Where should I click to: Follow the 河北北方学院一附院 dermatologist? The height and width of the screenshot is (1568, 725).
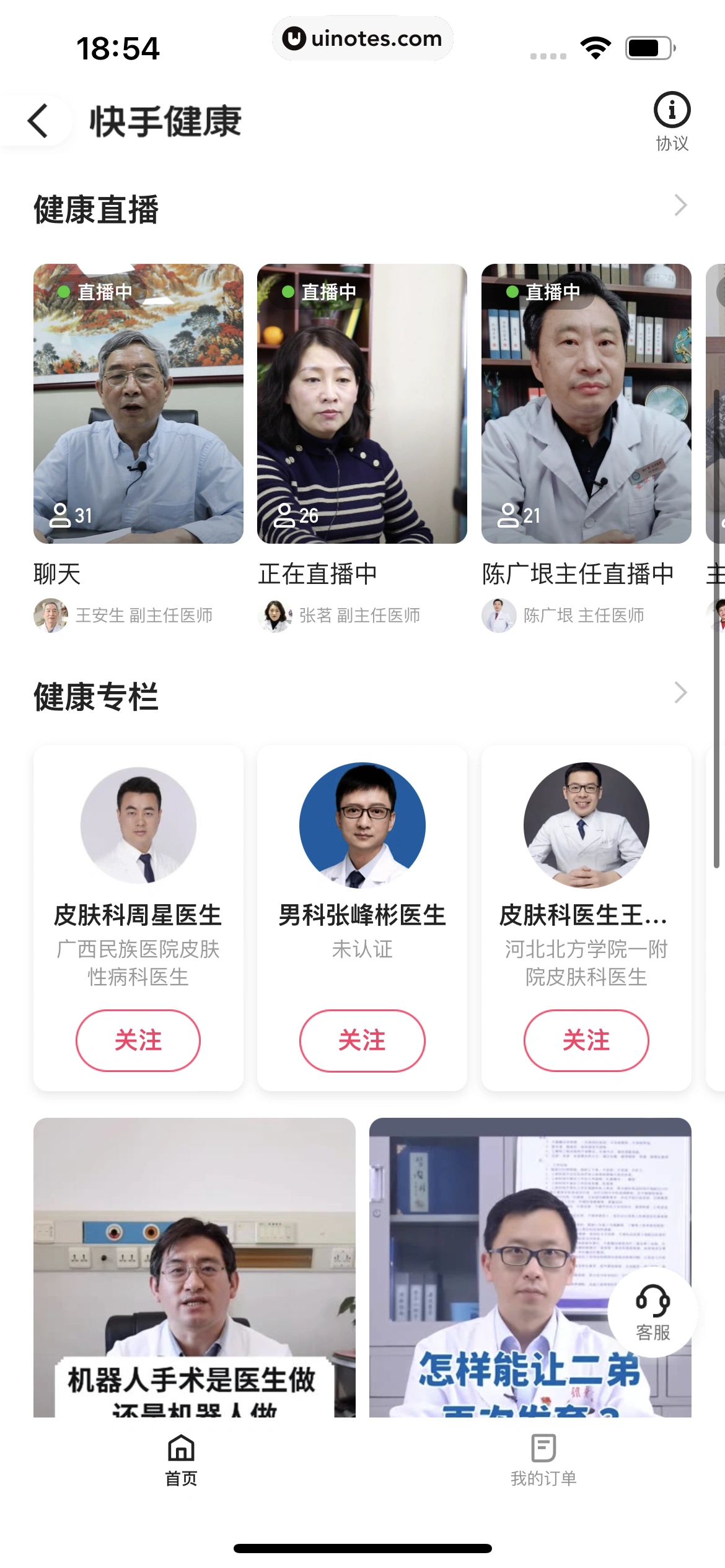586,1040
